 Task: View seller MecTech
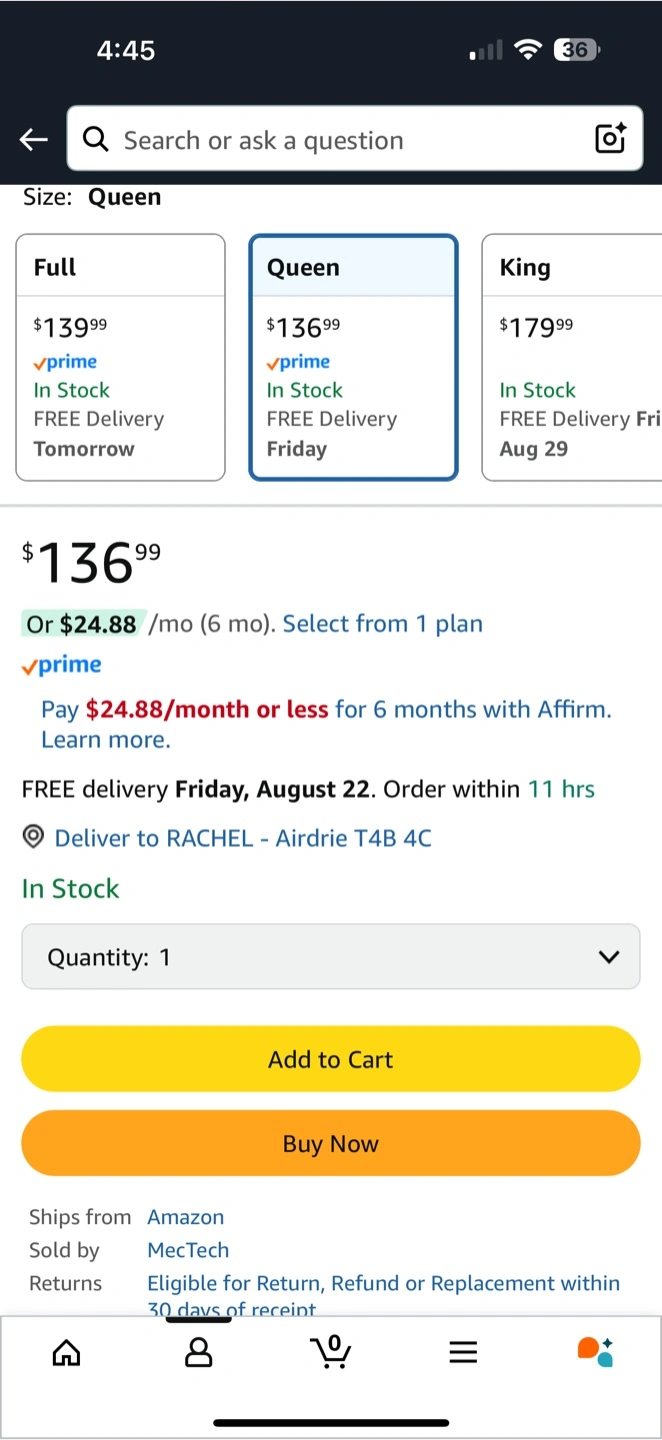[188, 1250]
